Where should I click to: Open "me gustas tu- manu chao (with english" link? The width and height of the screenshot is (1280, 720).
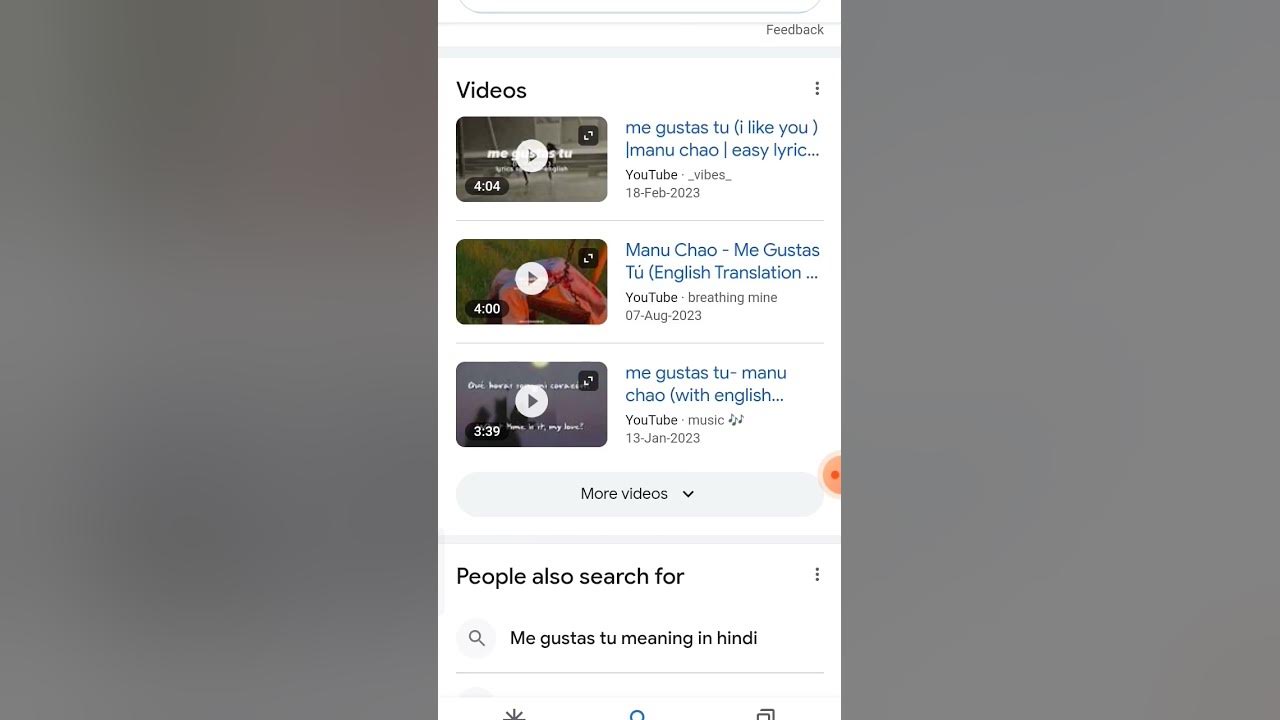tap(706, 384)
